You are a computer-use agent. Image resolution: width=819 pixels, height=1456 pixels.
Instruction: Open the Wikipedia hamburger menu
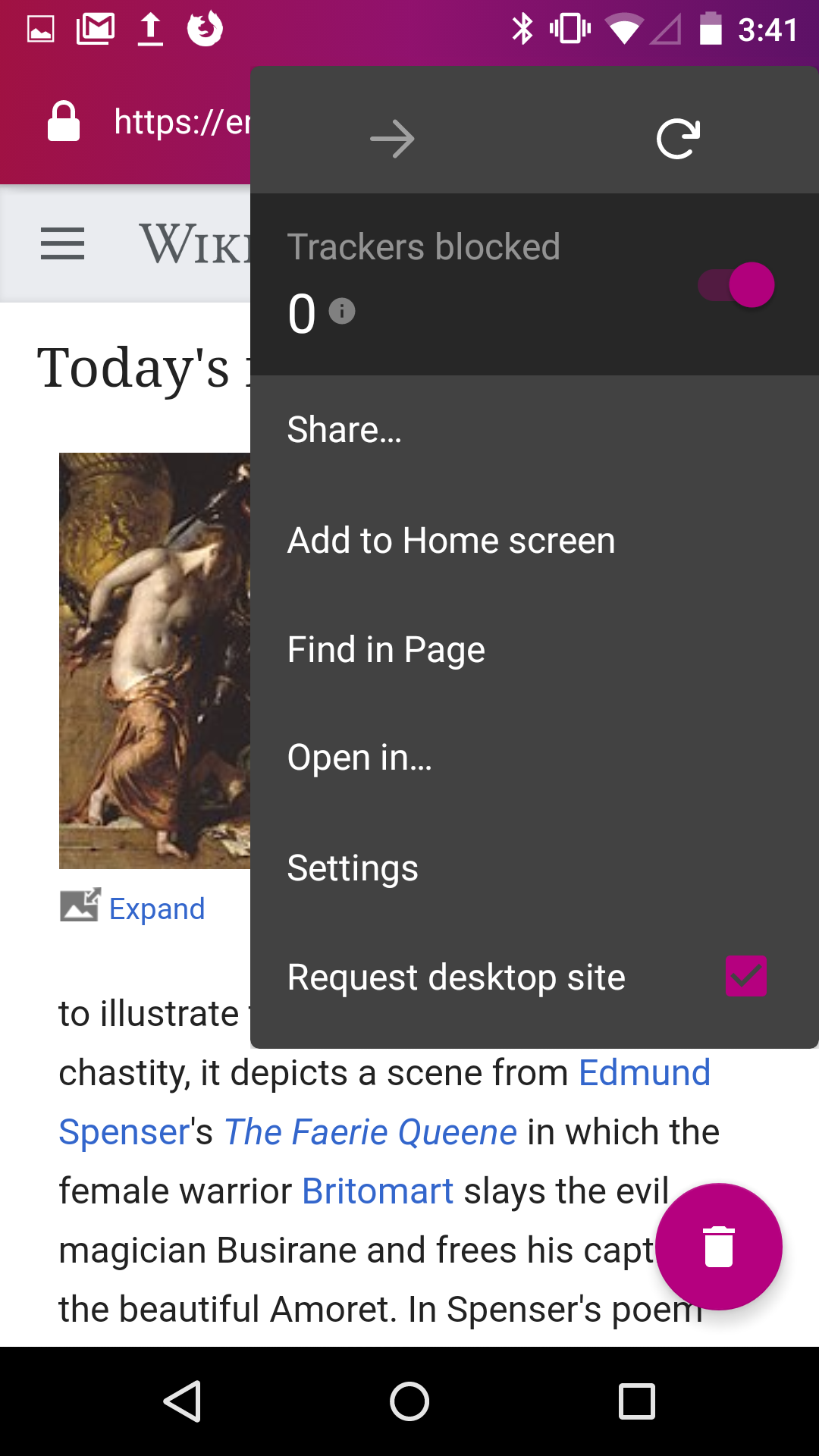coord(62,244)
